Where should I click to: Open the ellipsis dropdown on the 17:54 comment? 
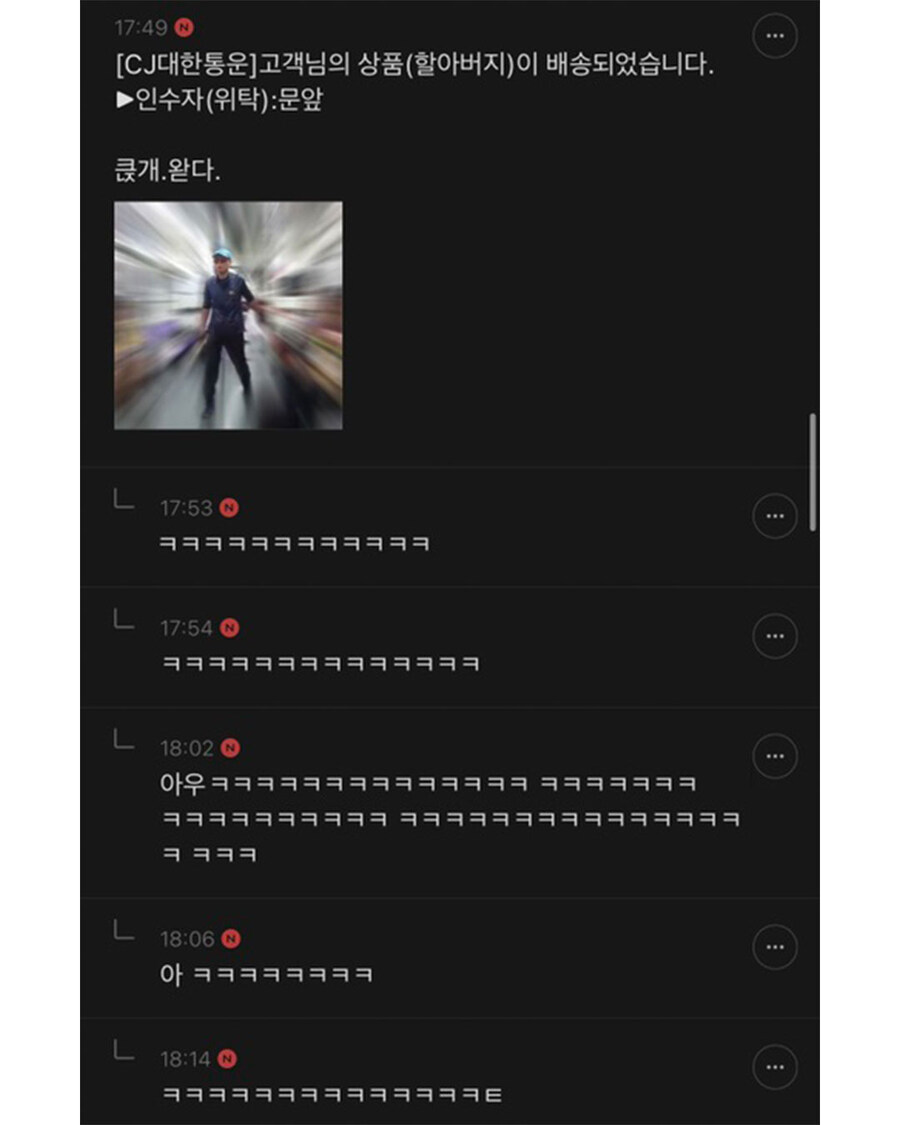point(775,636)
